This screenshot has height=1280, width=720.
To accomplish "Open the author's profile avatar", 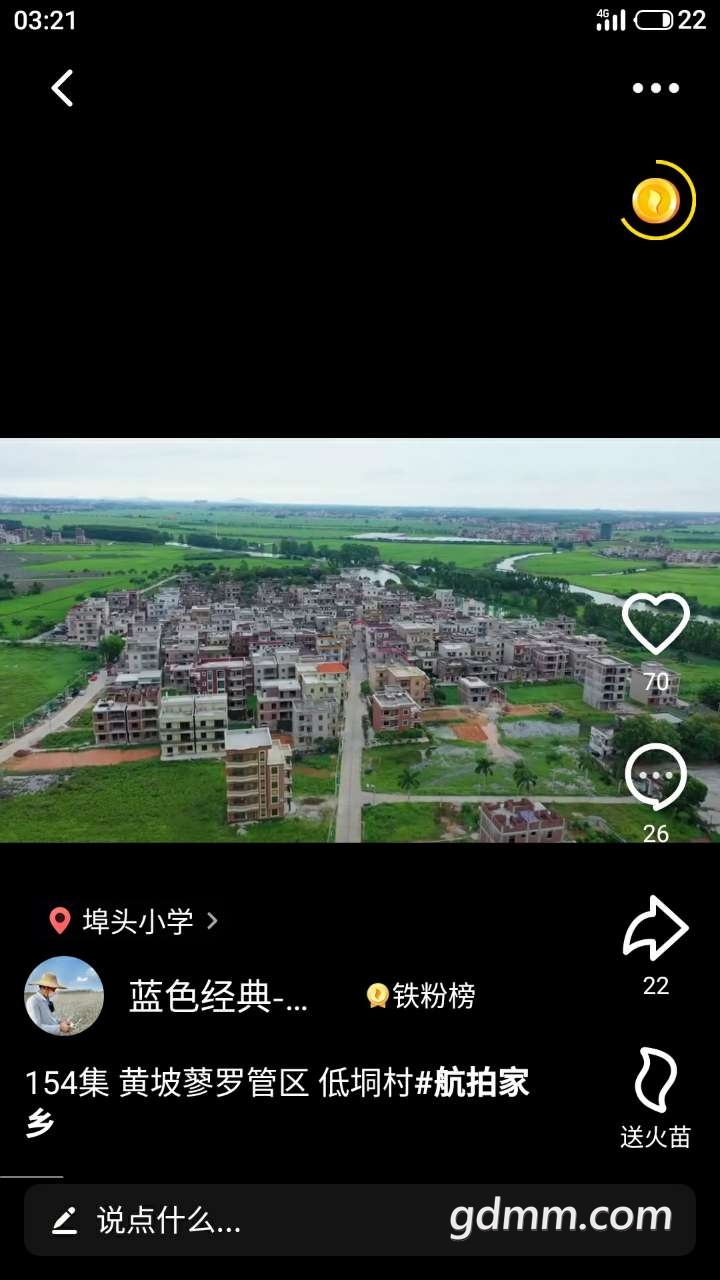I will coord(64,995).
